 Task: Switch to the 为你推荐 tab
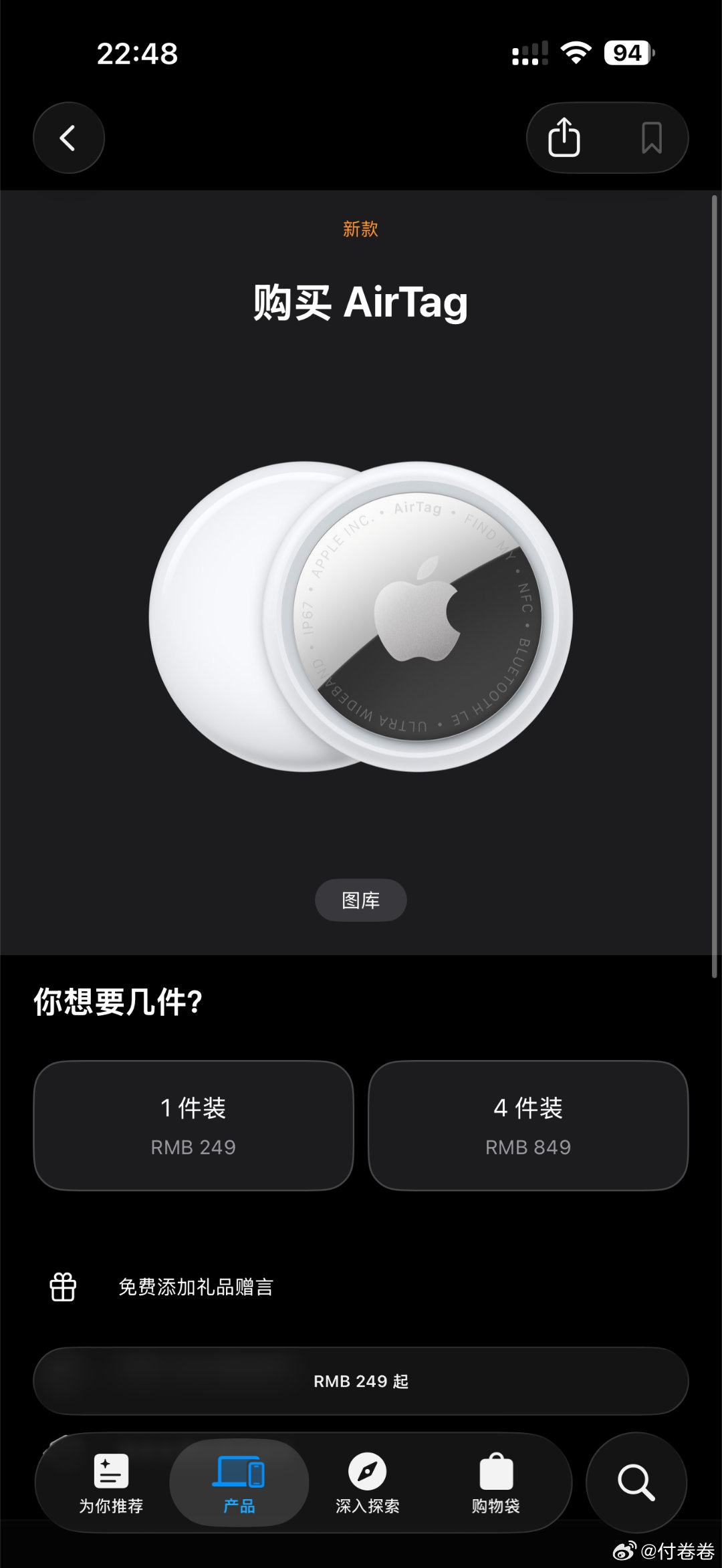110,1482
